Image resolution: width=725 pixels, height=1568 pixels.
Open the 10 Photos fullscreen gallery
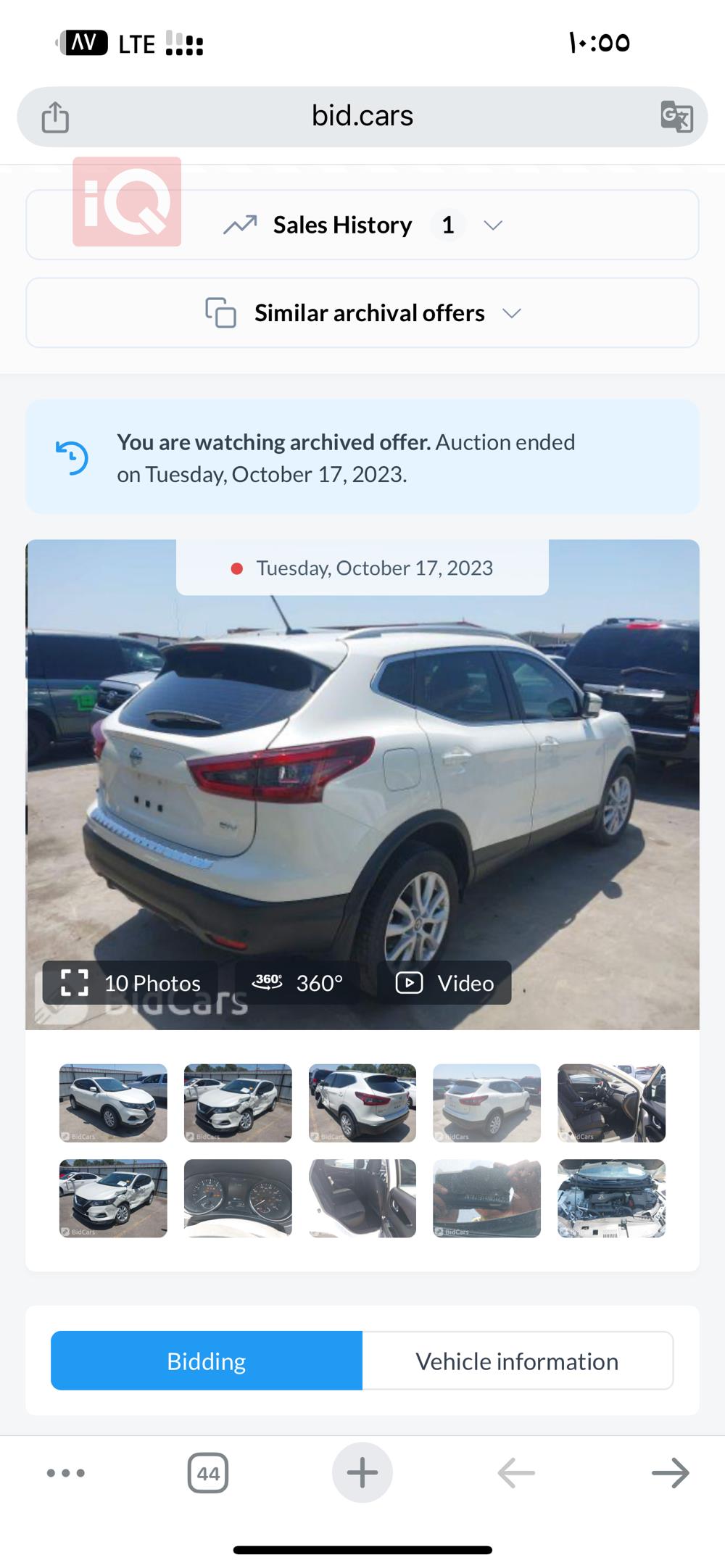(x=130, y=983)
